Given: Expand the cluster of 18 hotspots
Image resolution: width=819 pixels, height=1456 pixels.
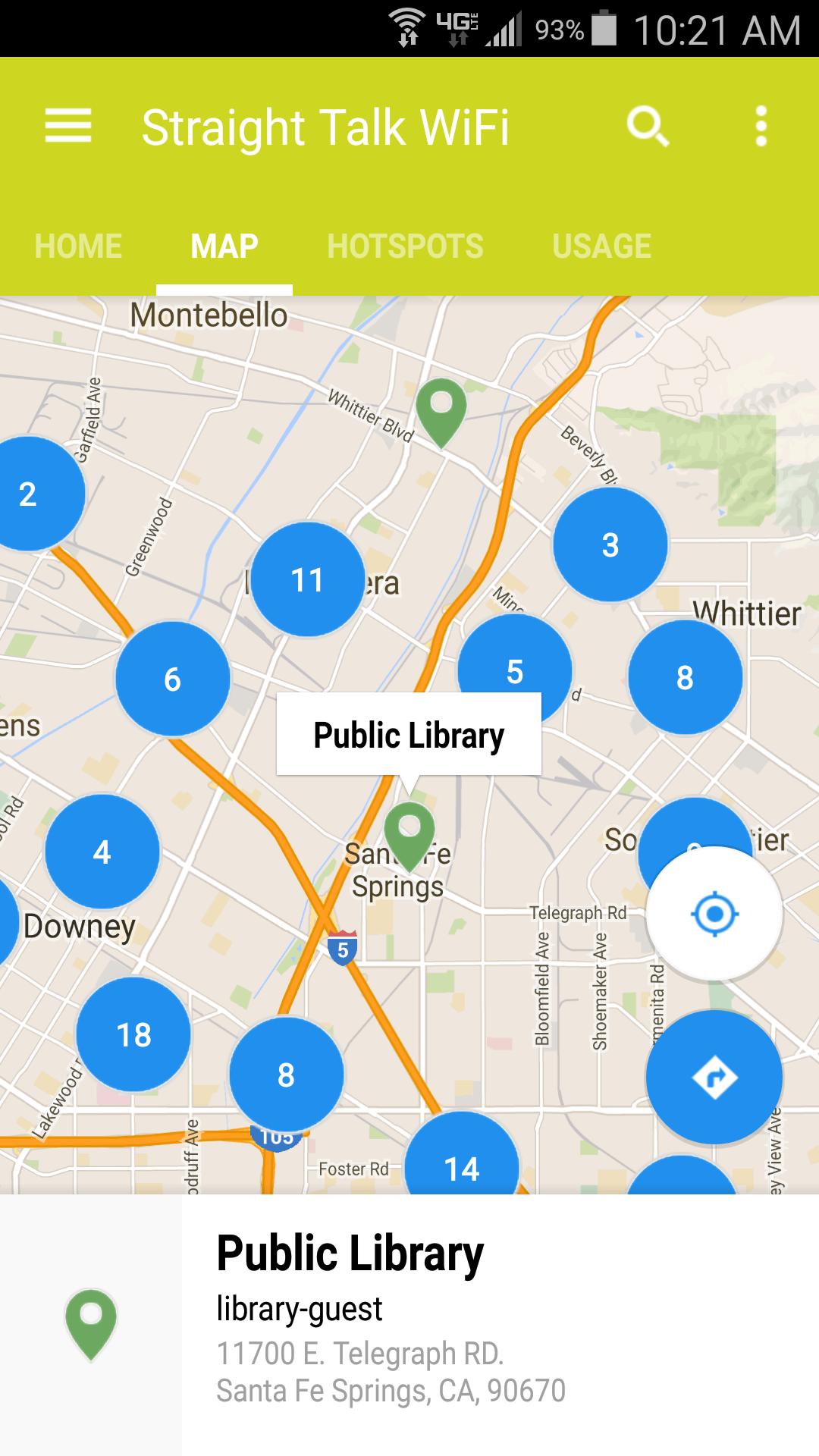Looking at the screenshot, I should [x=133, y=1034].
